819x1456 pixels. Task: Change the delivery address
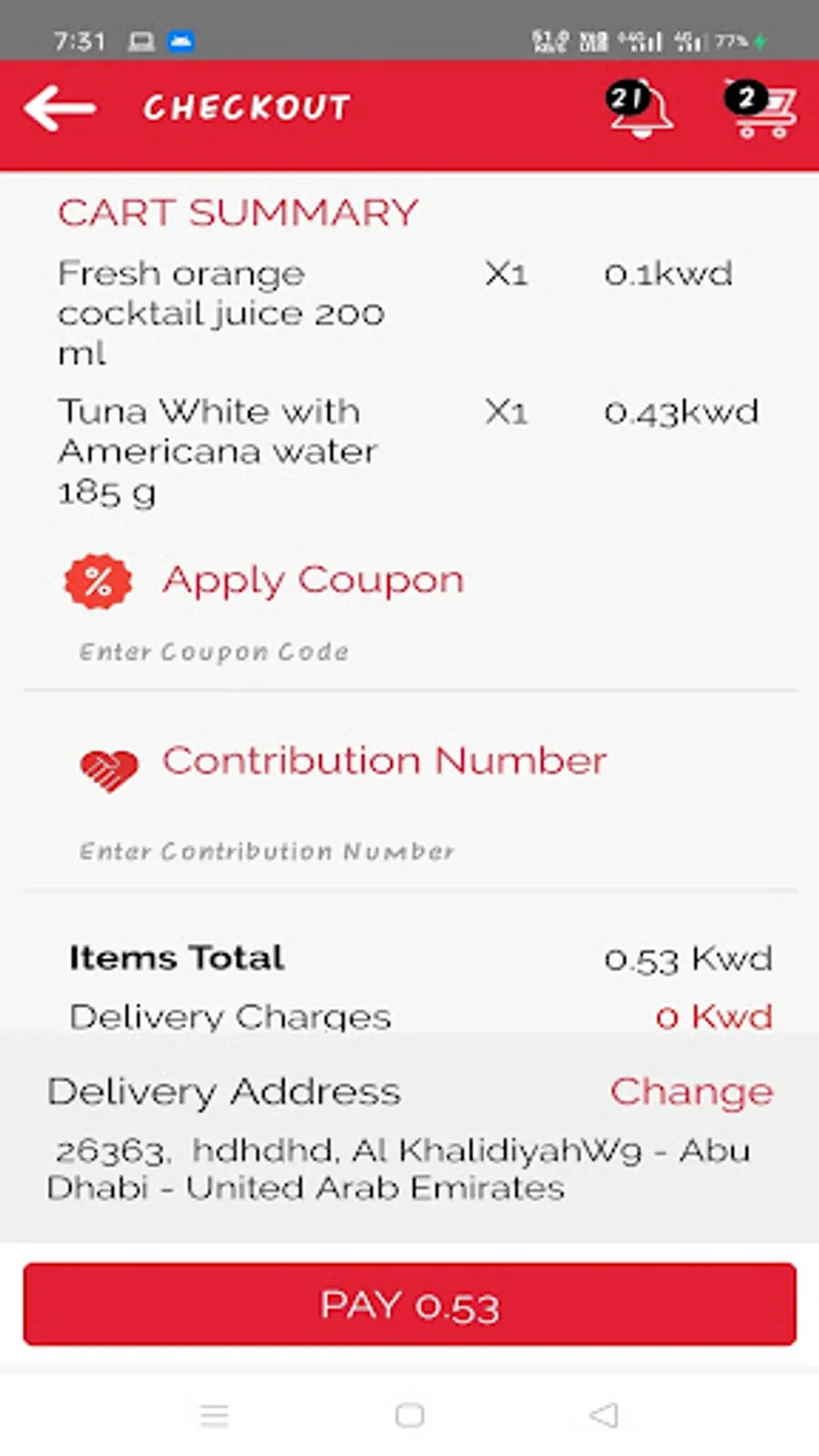pos(691,1091)
